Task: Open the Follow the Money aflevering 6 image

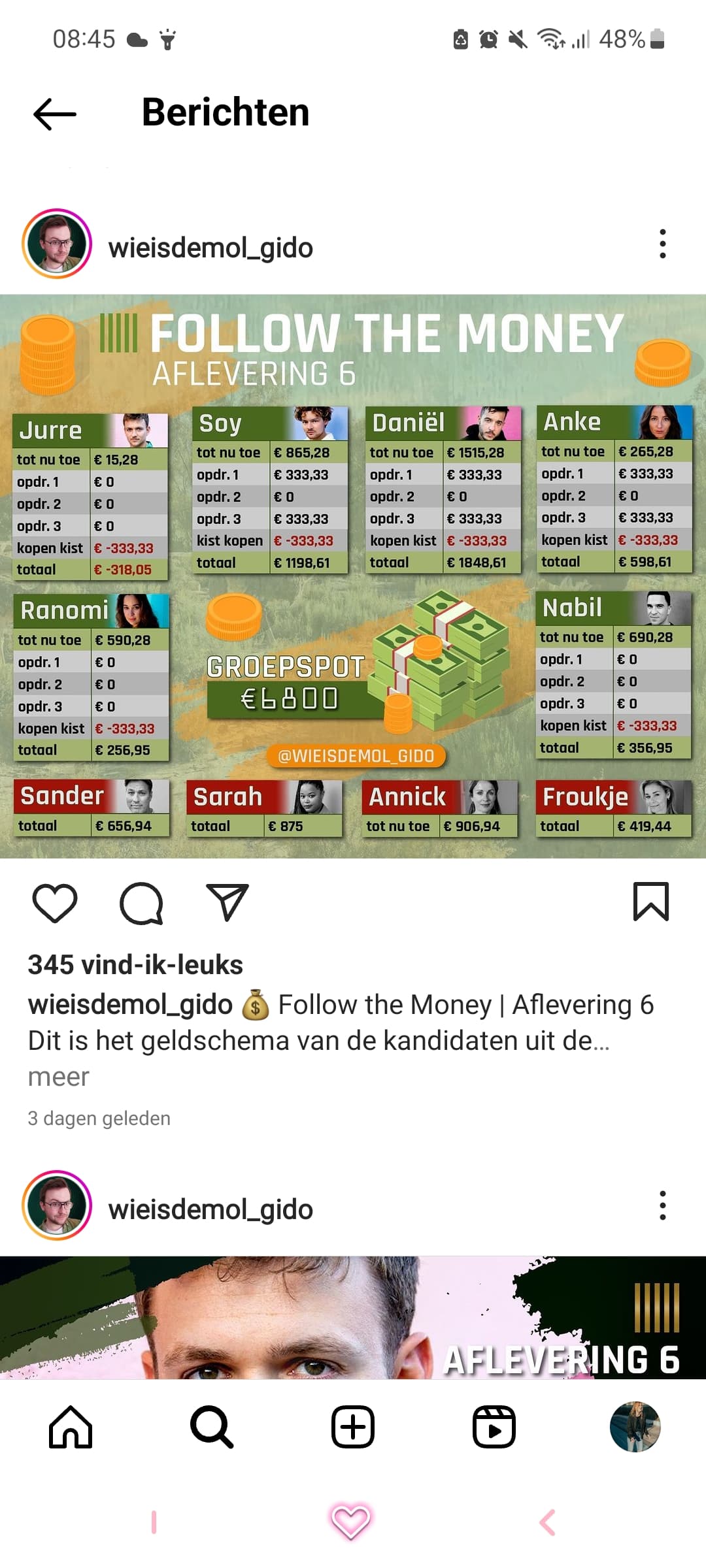Action: tap(353, 576)
